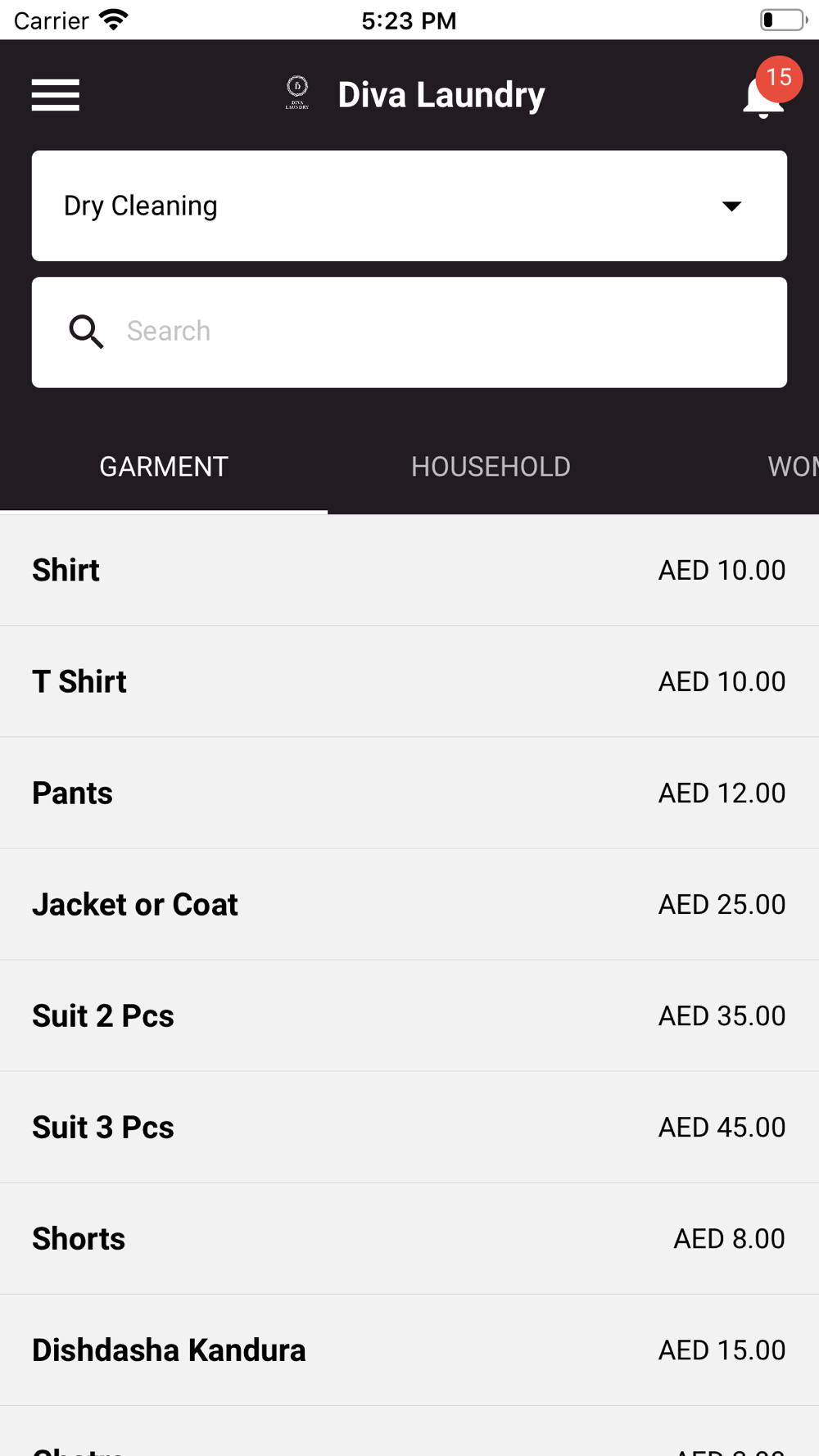
Task: Choose Suit 3 Pcs
Action: (x=409, y=1127)
